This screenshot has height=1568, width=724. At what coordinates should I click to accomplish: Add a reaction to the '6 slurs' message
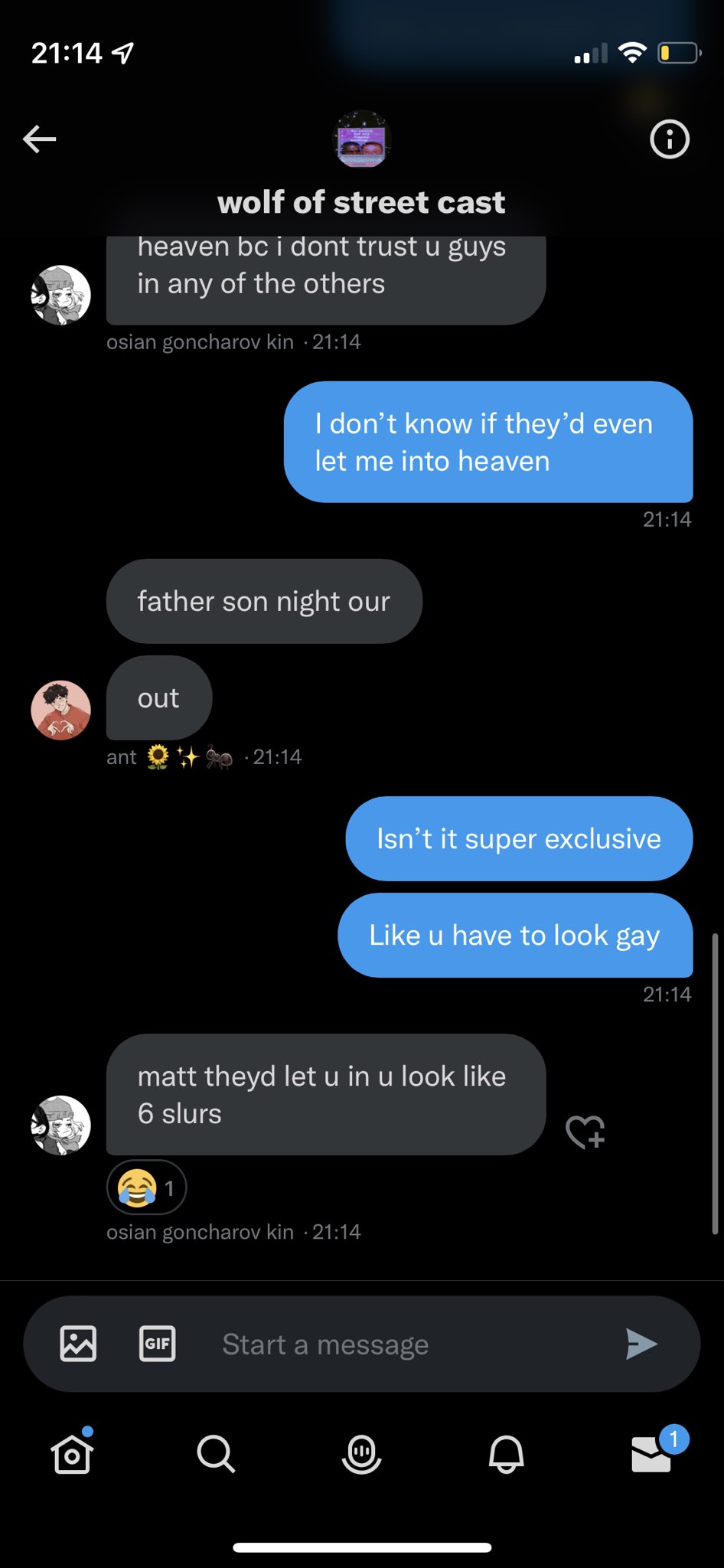(x=585, y=1132)
